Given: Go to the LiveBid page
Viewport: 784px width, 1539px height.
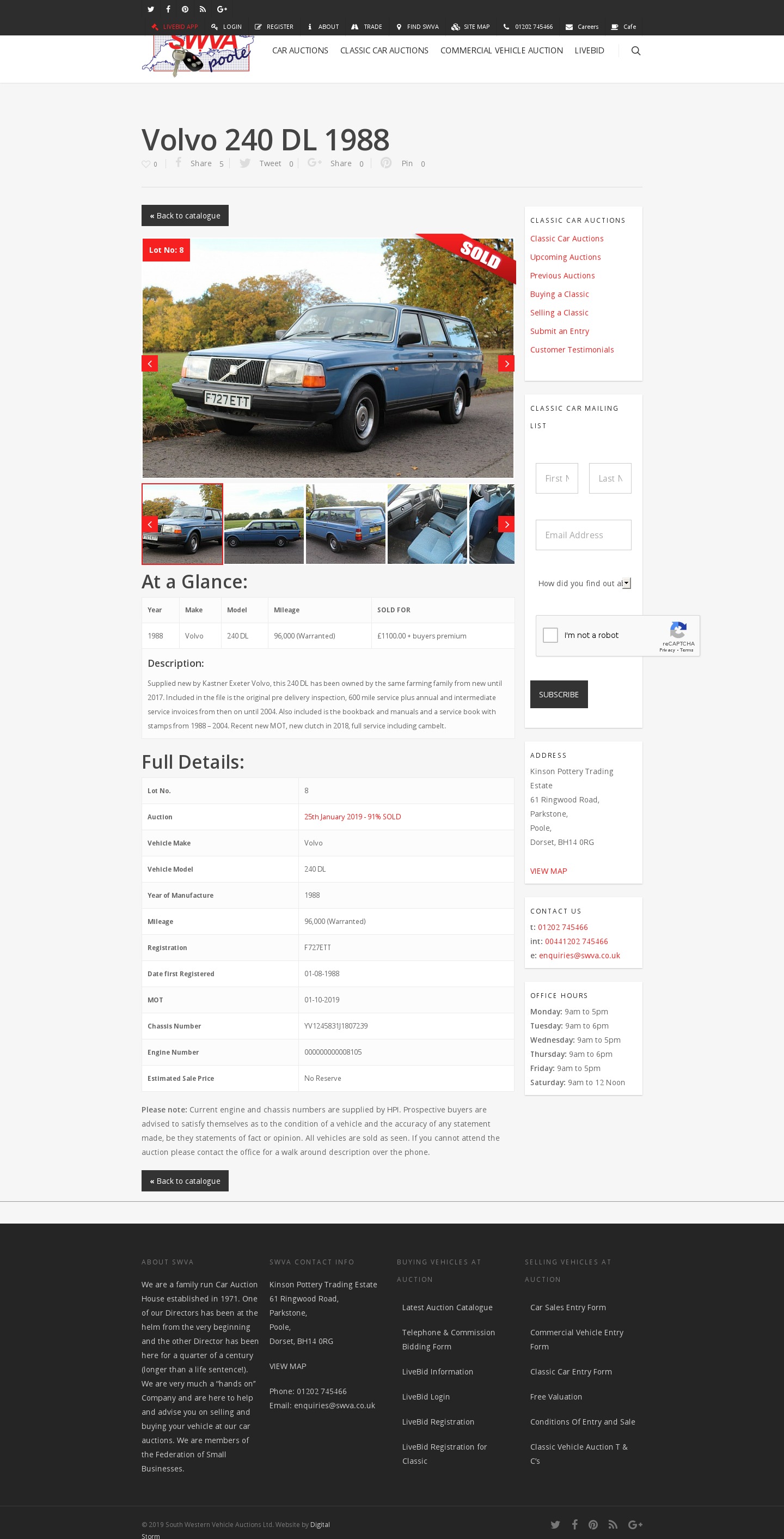Looking at the screenshot, I should (589, 51).
